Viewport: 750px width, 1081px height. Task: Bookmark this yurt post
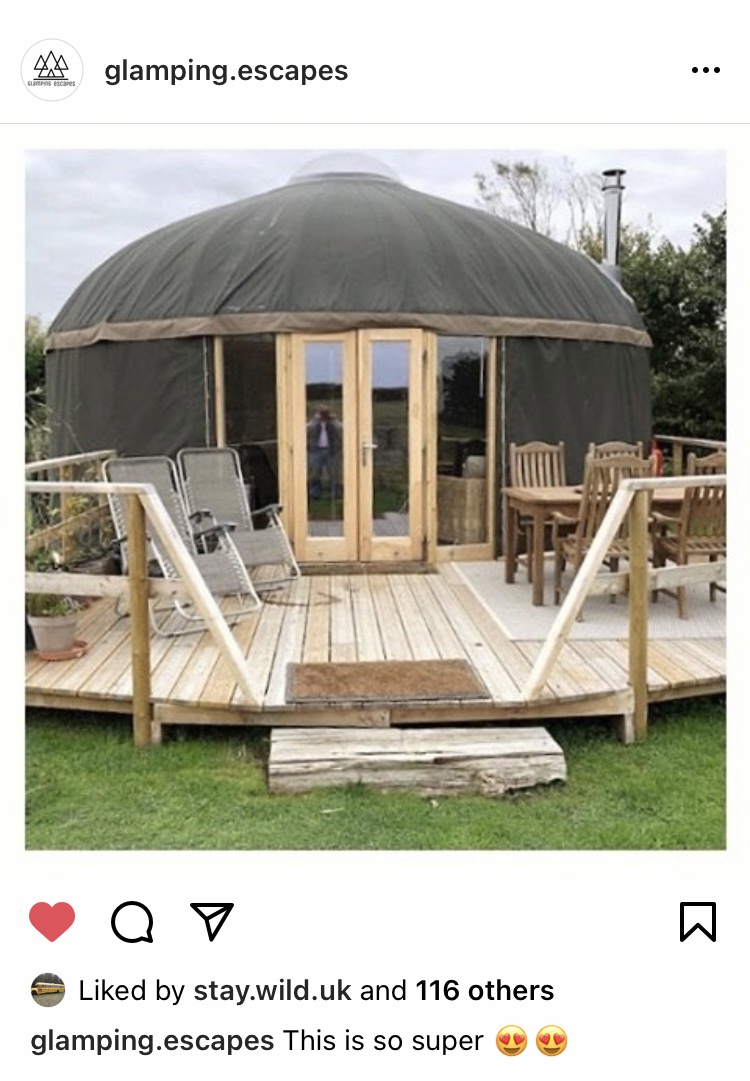click(697, 921)
